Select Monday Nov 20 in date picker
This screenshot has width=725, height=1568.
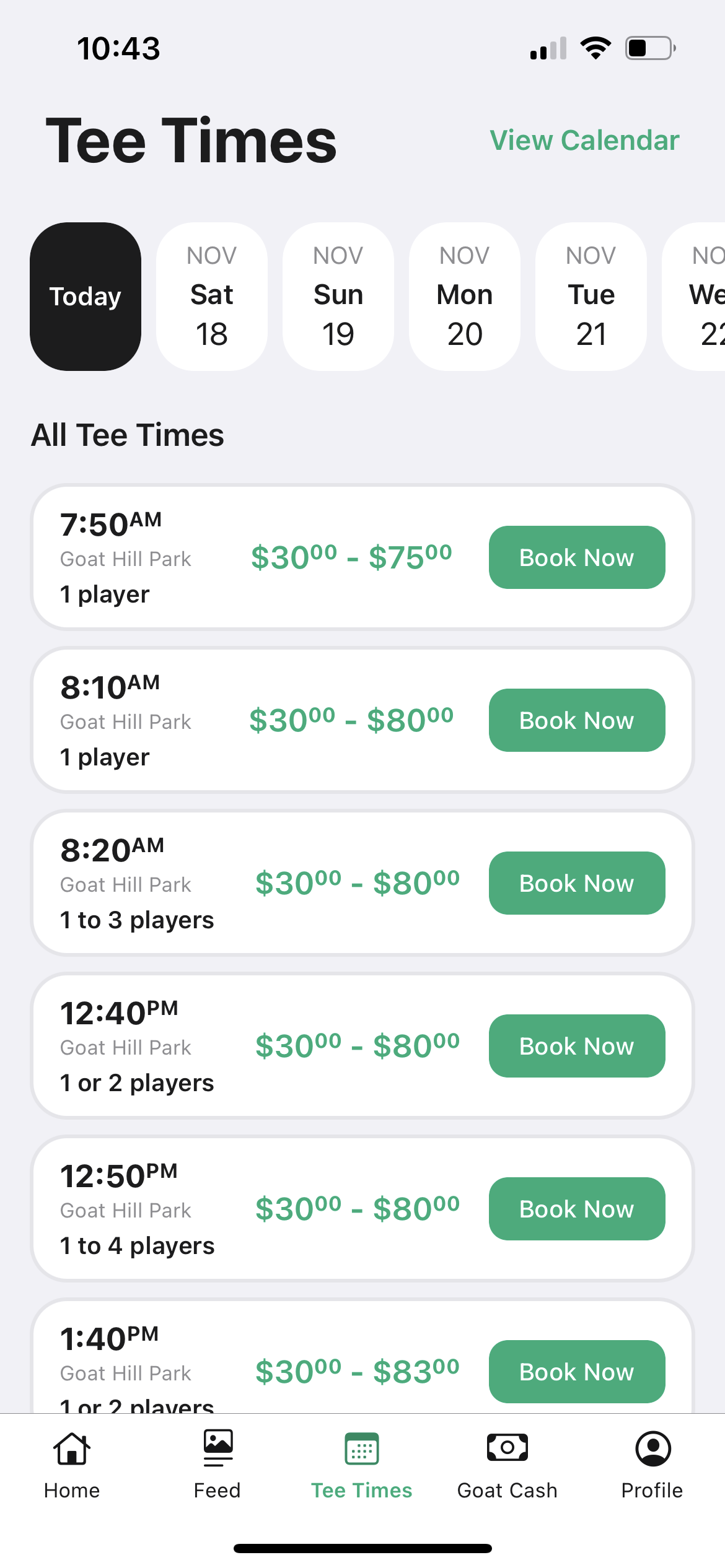pos(464,296)
